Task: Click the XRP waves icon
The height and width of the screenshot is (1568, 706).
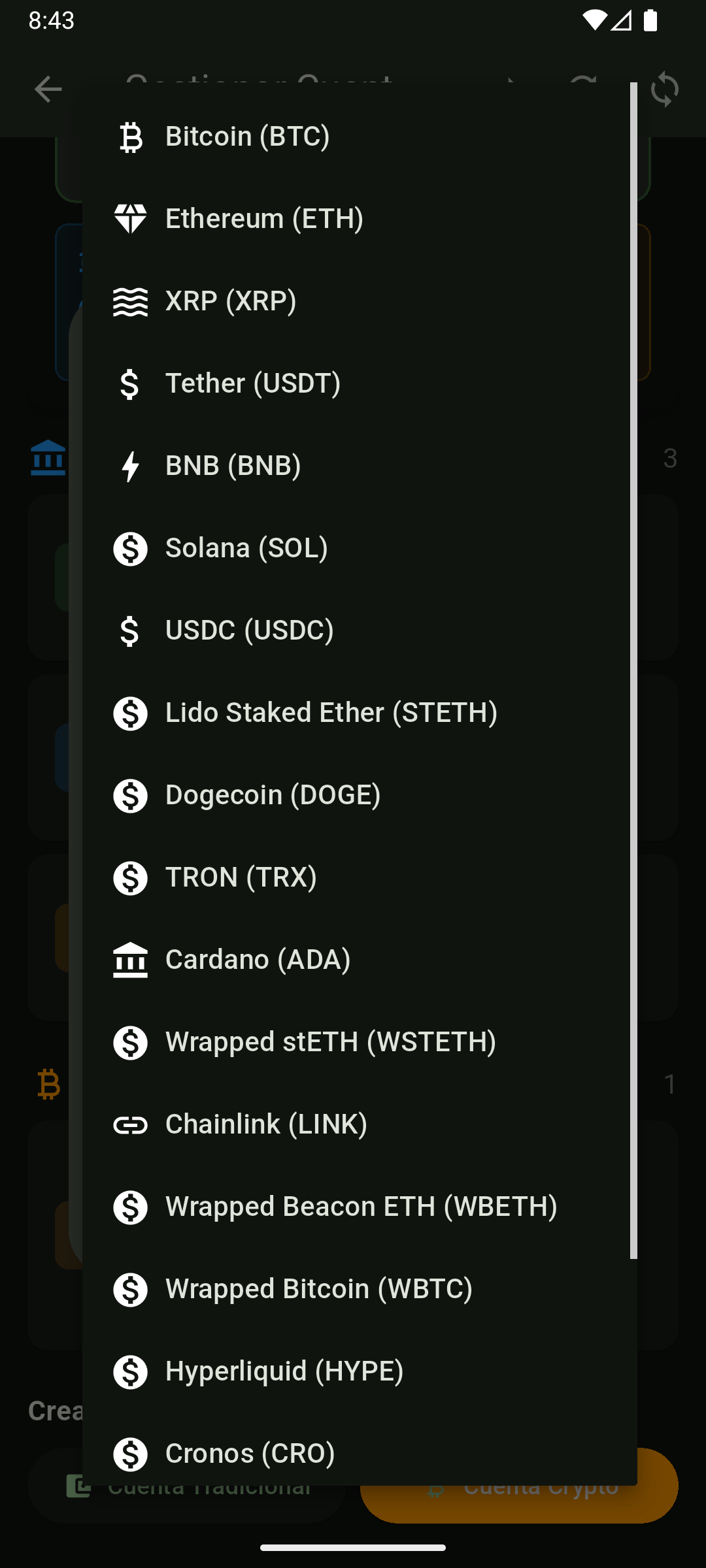Action: tap(130, 301)
